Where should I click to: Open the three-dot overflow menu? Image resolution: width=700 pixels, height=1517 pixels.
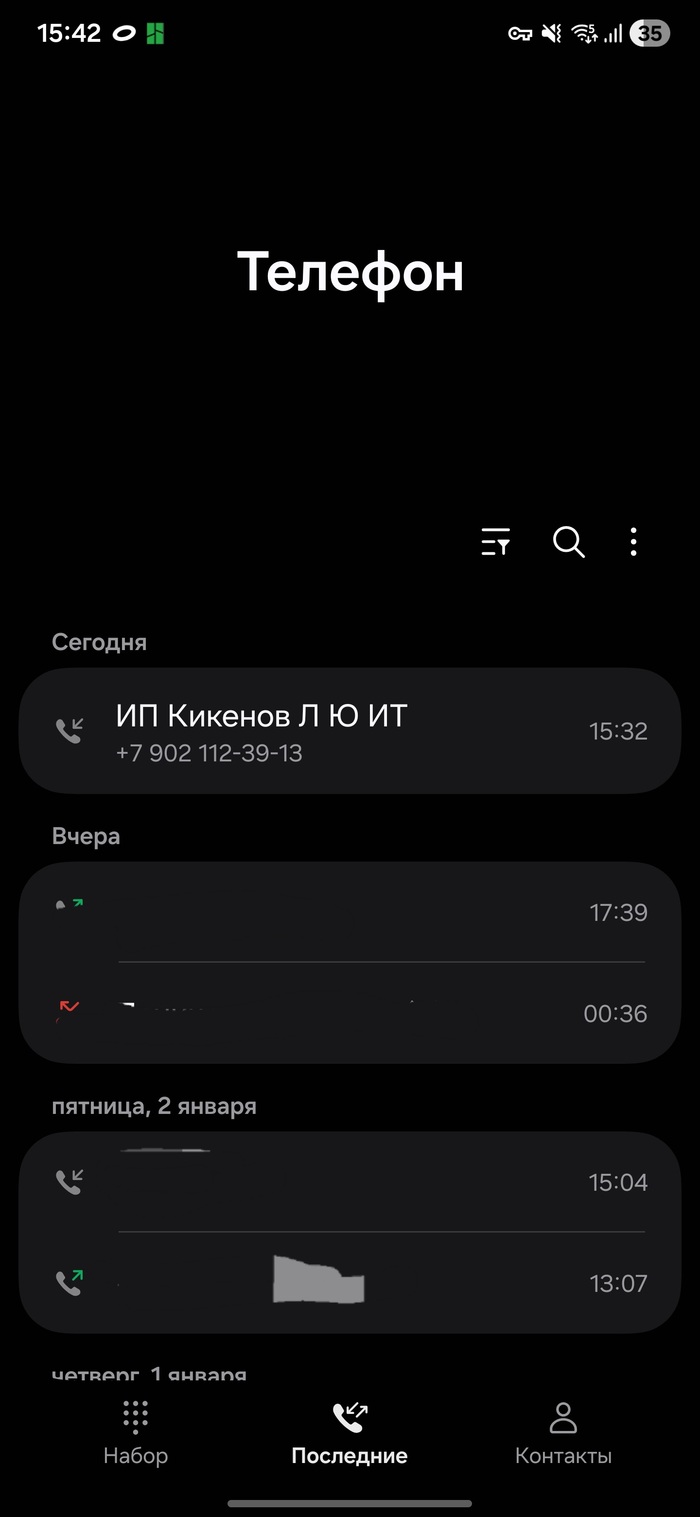click(633, 542)
